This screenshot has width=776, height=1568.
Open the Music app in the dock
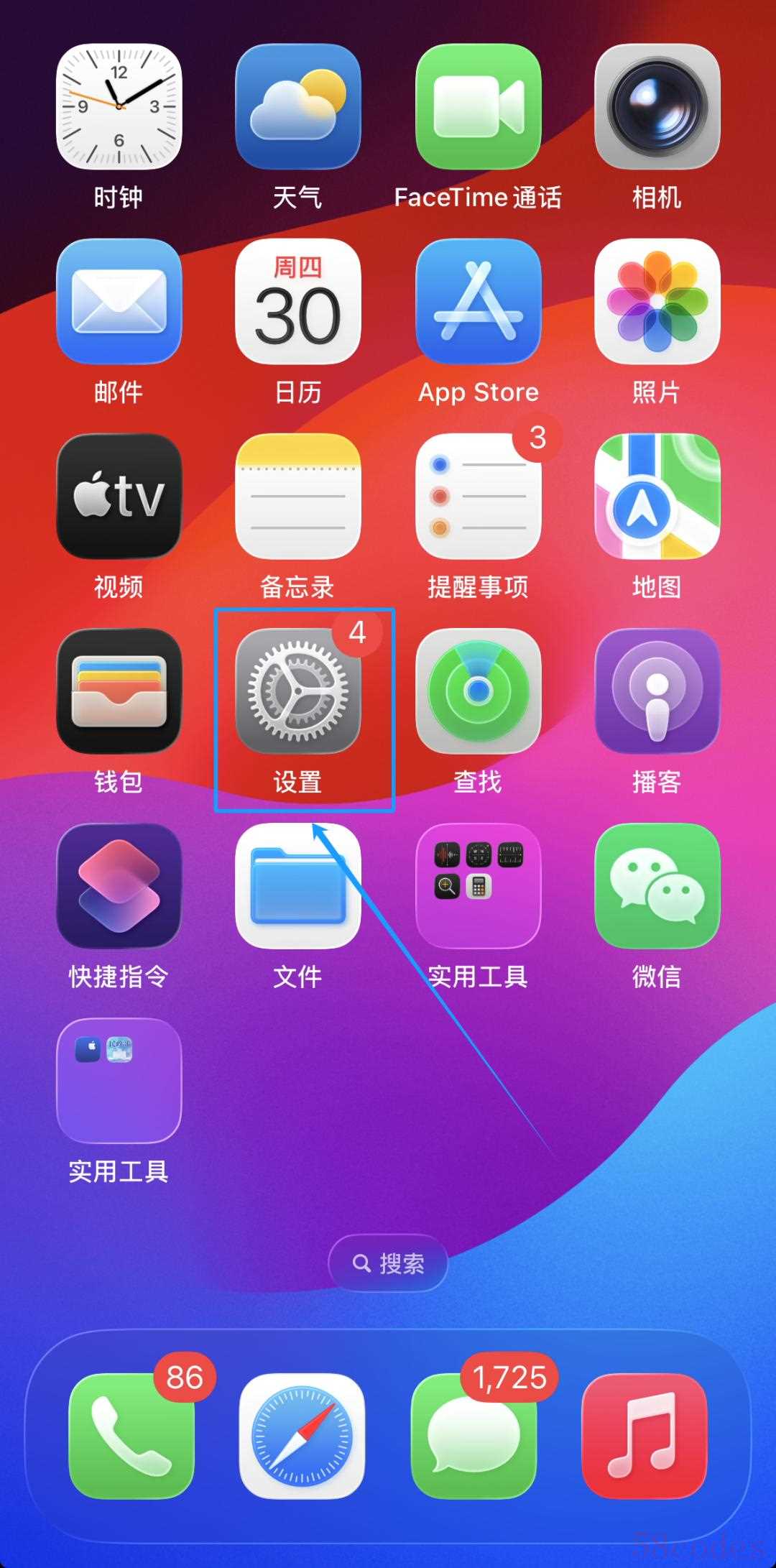pos(645,1436)
